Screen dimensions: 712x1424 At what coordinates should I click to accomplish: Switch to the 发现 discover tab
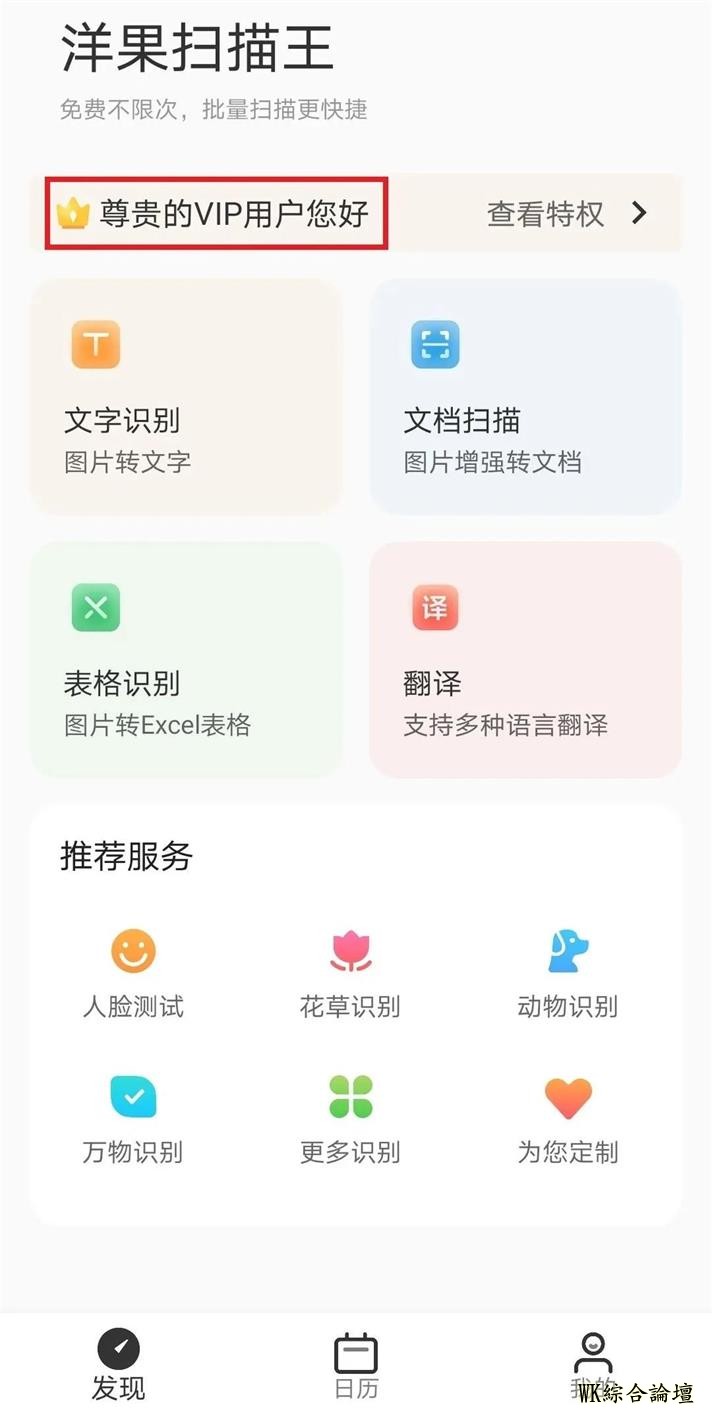[119, 1365]
